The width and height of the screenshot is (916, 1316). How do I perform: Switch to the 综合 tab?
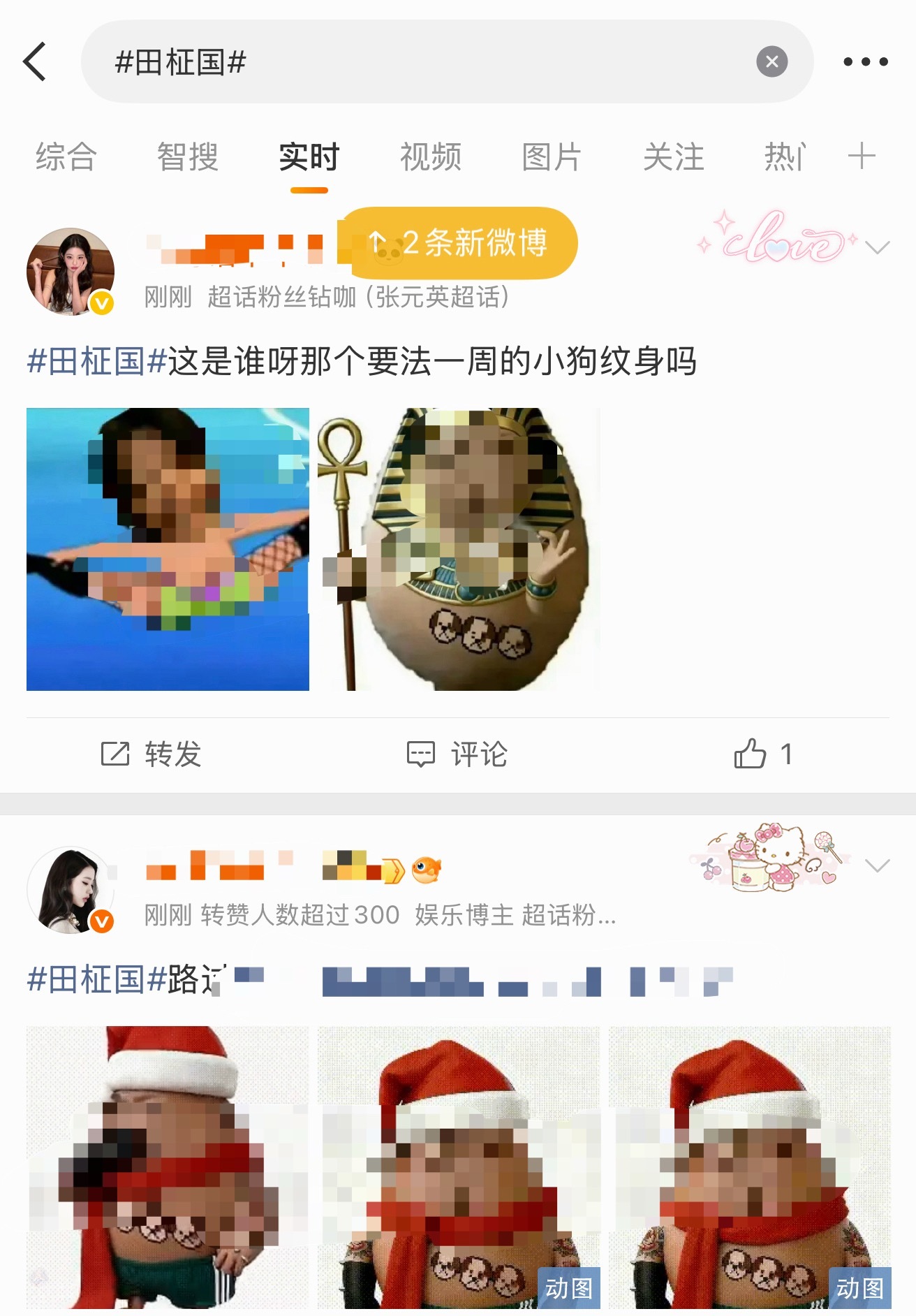point(65,156)
